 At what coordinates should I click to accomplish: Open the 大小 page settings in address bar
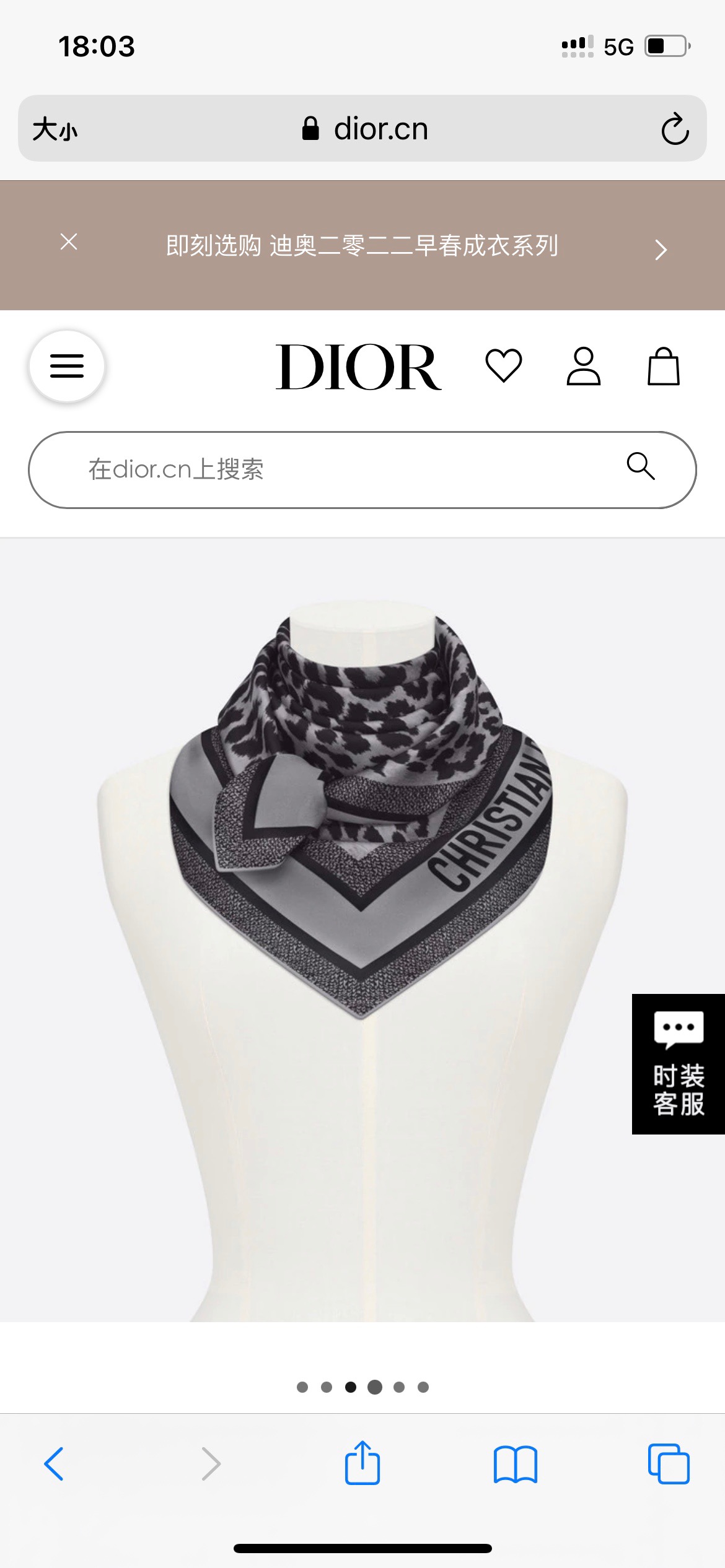pos(55,129)
